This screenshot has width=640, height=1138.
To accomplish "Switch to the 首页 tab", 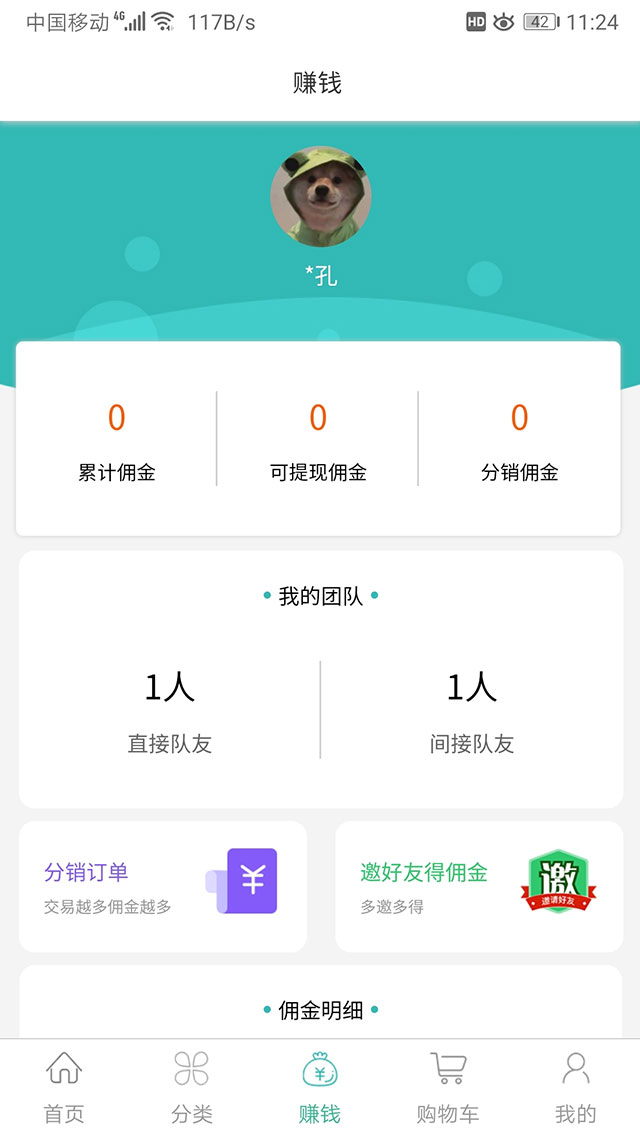I will click(x=64, y=1087).
